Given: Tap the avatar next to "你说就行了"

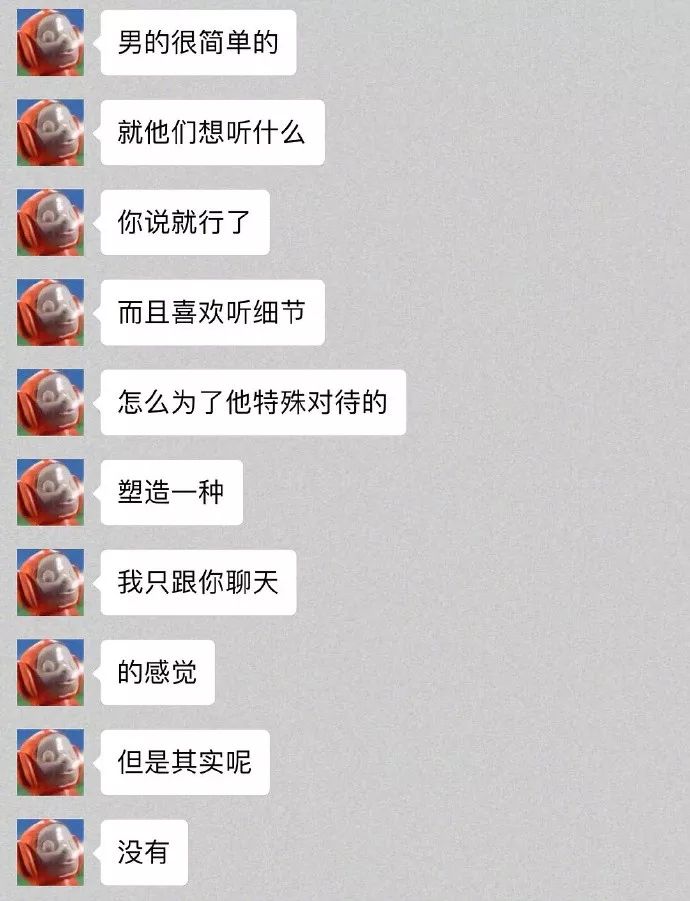Looking at the screenshot, I should 50,222.
